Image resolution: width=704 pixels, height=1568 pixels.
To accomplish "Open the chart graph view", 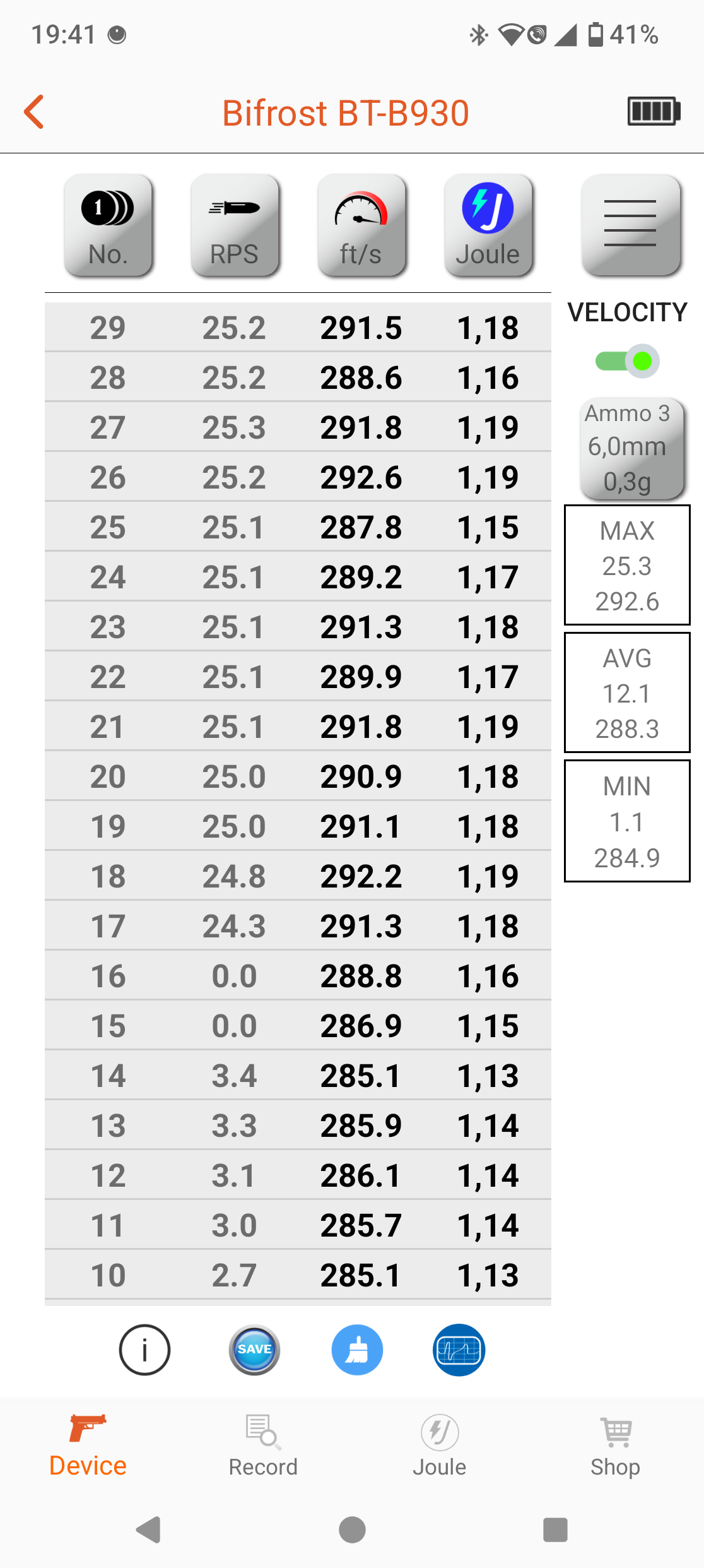I will (459, 1350).
